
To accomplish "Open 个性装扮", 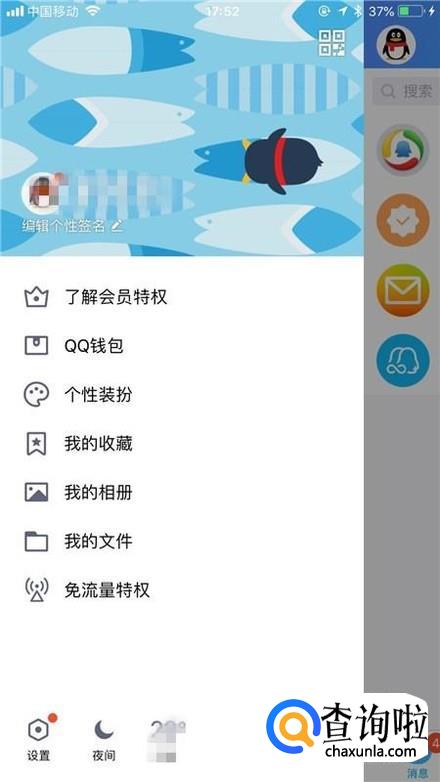I will pos(182,394).
